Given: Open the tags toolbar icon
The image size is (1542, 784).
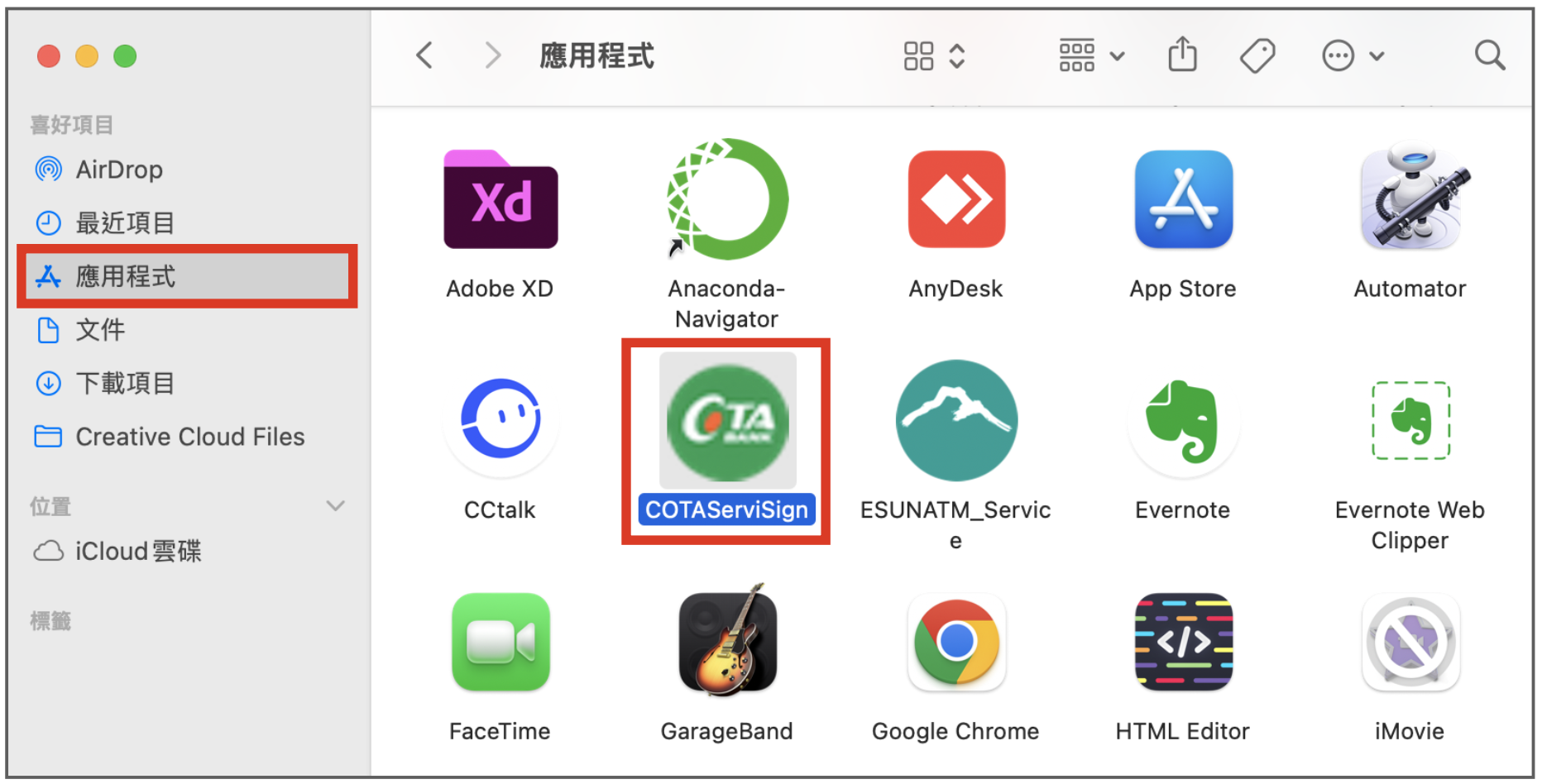Looking at the screenshot, I should [x=1257, y=56].
